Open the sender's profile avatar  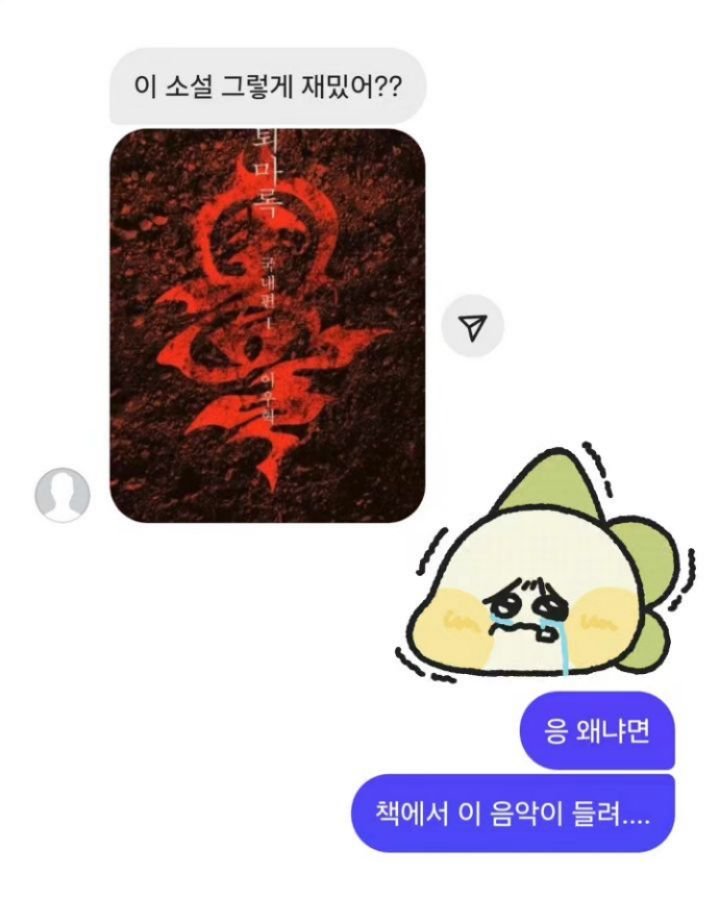click(x=63, y=494)
